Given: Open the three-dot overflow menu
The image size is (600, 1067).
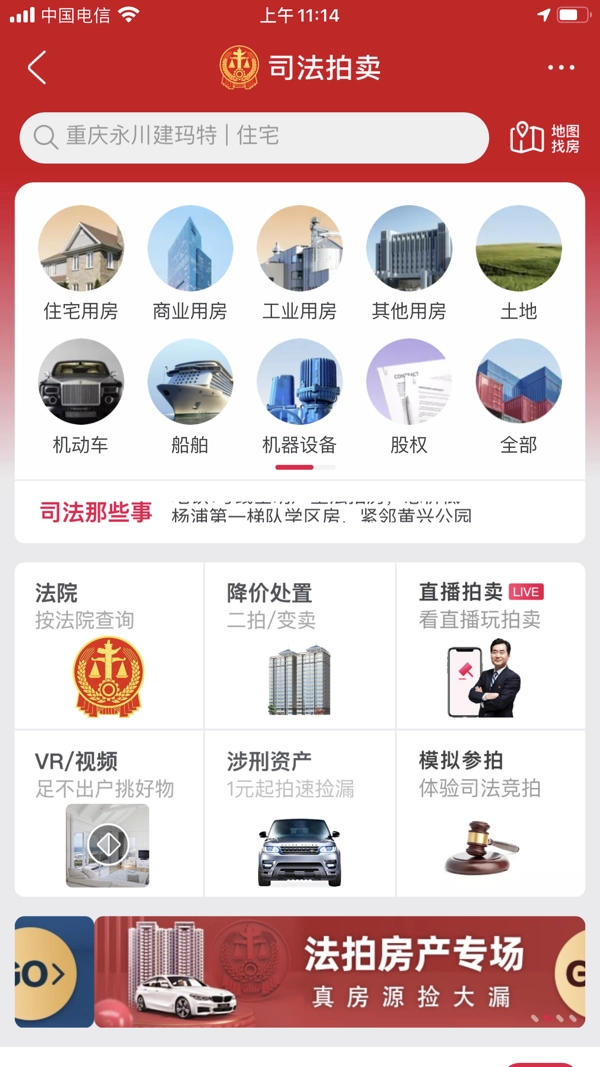Looking at the screenshot, I should click(561, 68).
